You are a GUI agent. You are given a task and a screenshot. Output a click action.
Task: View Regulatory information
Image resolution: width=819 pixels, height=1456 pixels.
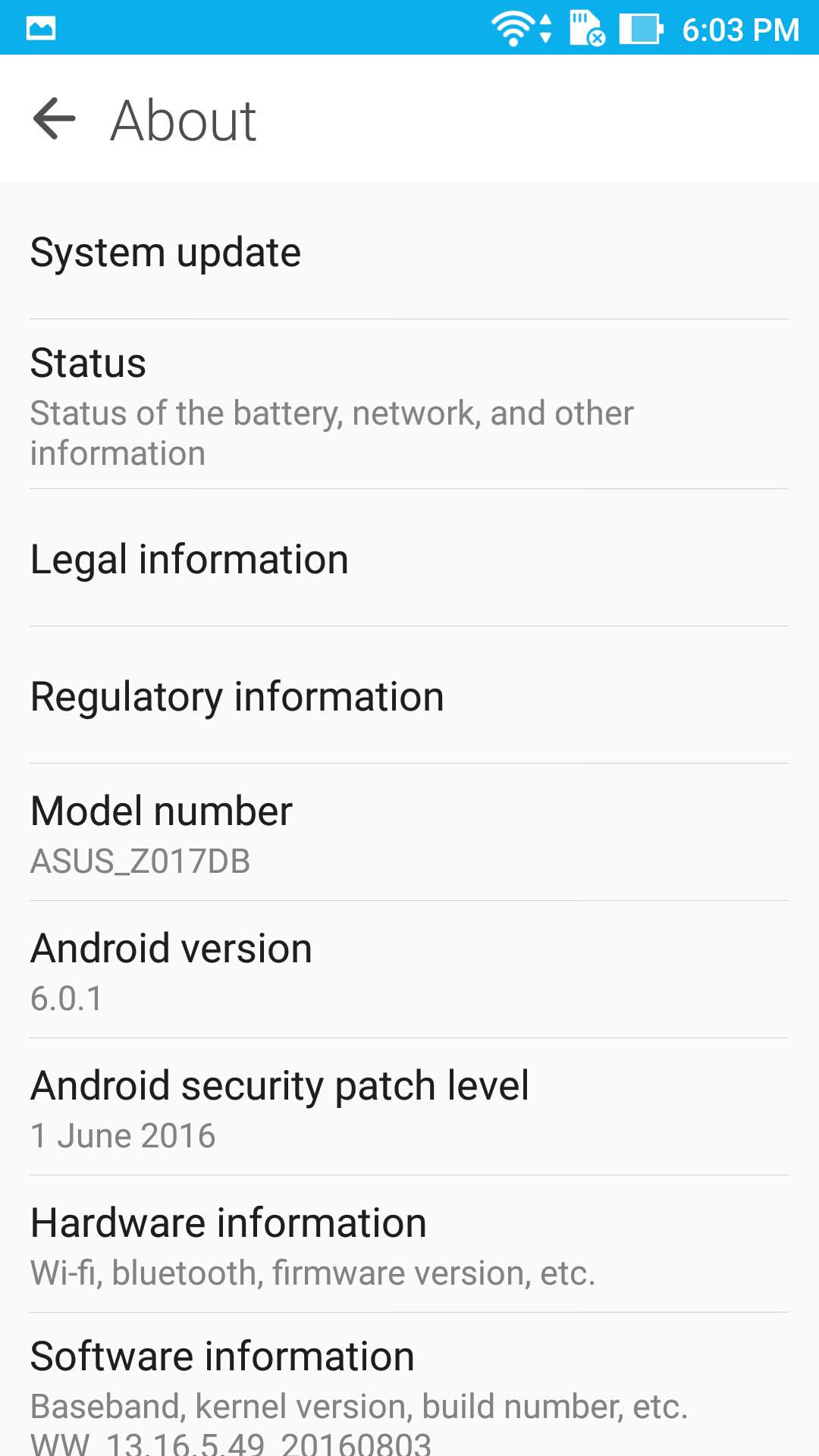click(x=409, y=695)
